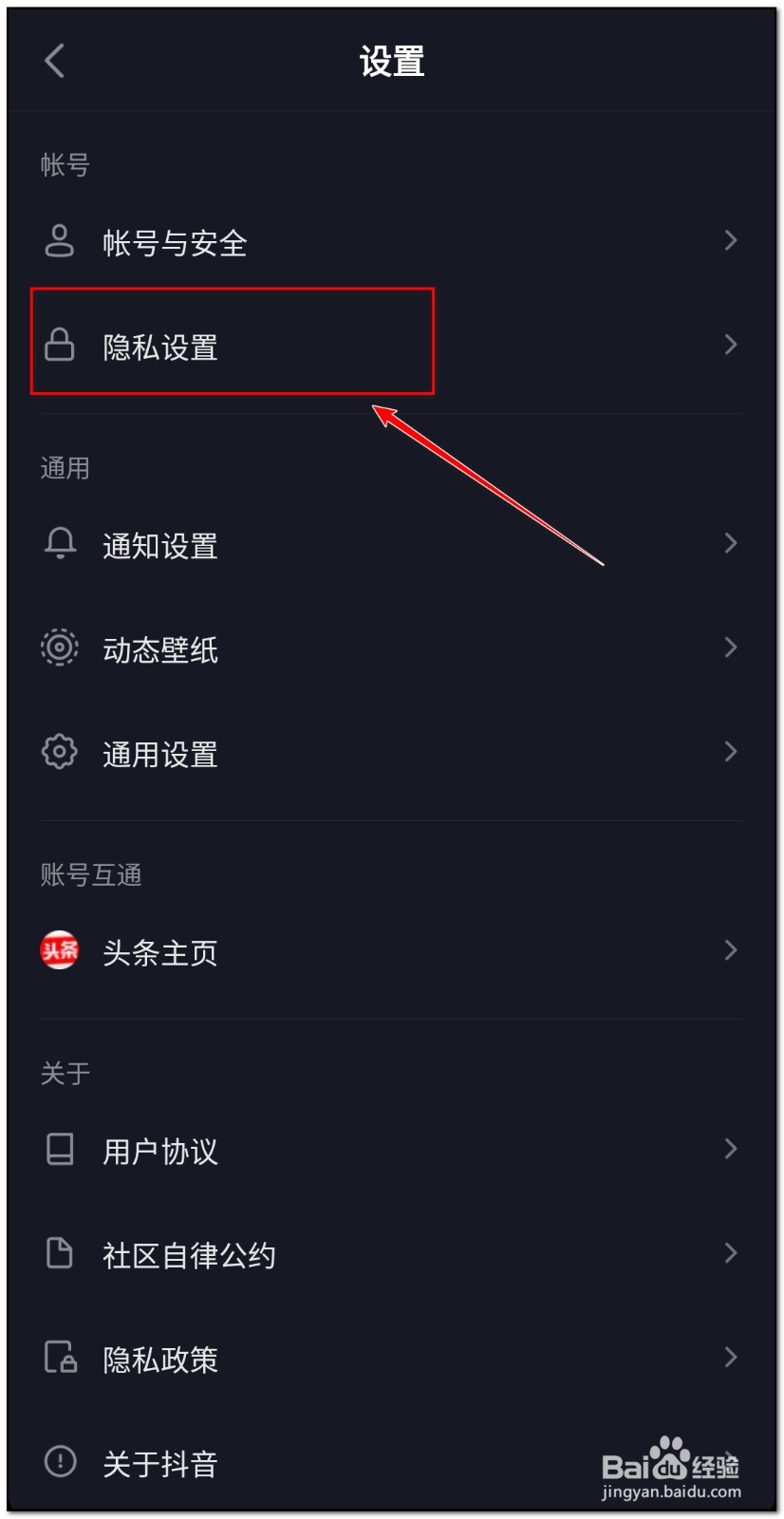Open Toutiao via the red 头条 logo icon
Image resolution: width=784 pixels, height=1519 pixels.
coord(60,950)
